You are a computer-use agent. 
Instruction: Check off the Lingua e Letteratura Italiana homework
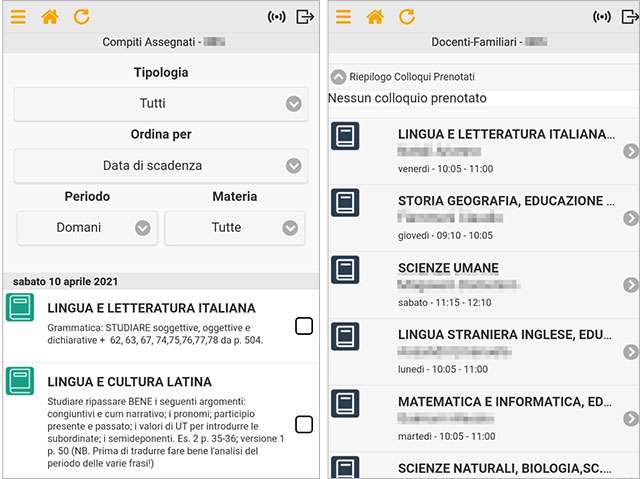[x=304, y=326]
